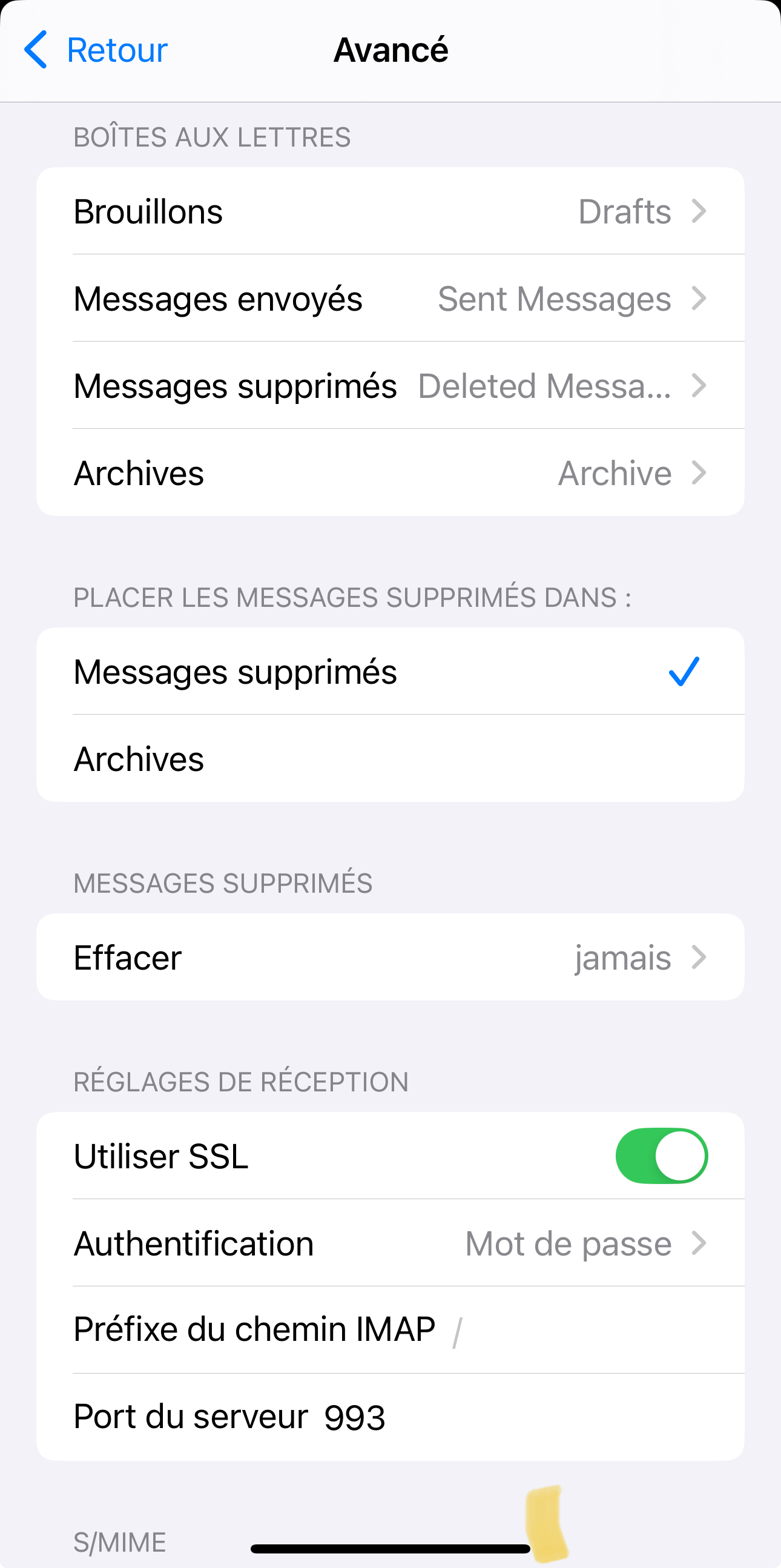The width and height of the screenshot is (781, 1568).
Task: Open the Effacer setting showing jamais
Action: coord(389,958)
